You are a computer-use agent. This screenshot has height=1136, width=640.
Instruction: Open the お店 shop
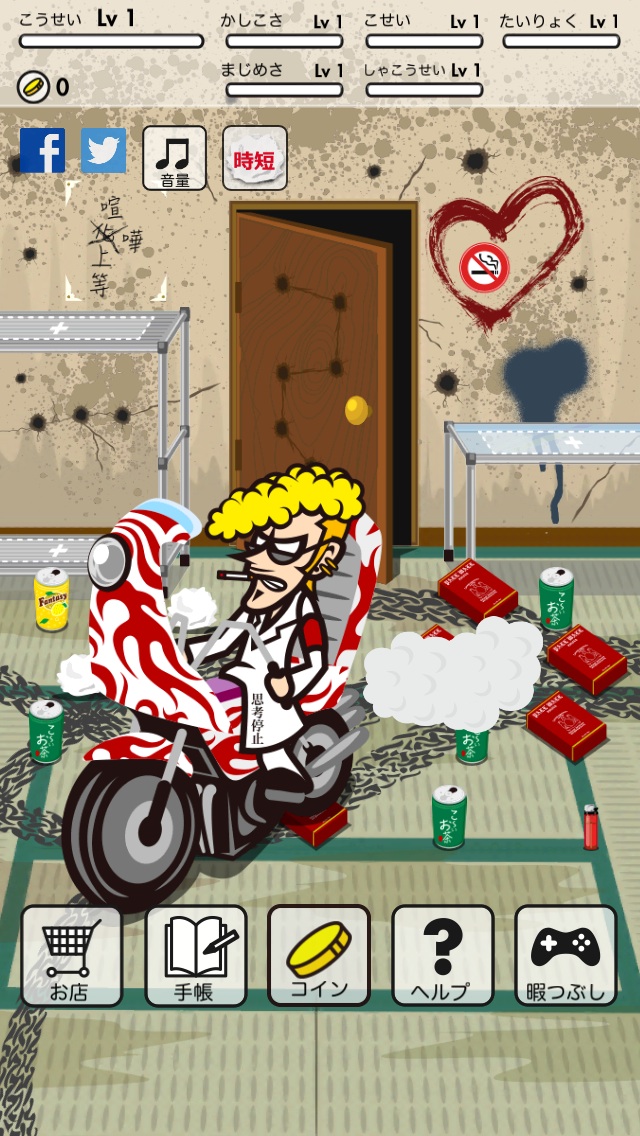(x=71, y=955)
